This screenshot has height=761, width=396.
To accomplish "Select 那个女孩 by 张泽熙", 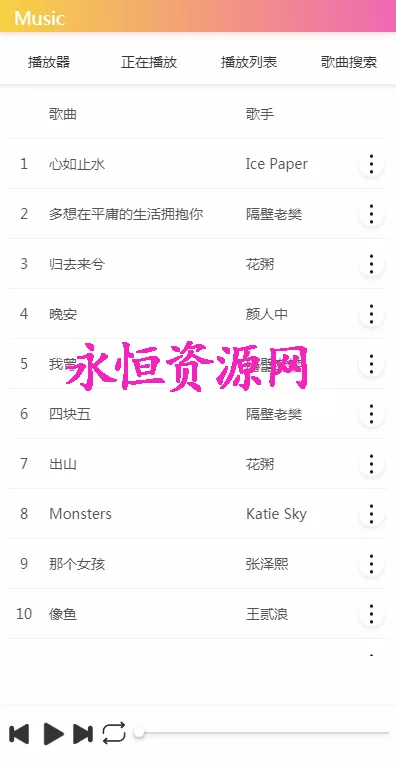I will [198, 564].
